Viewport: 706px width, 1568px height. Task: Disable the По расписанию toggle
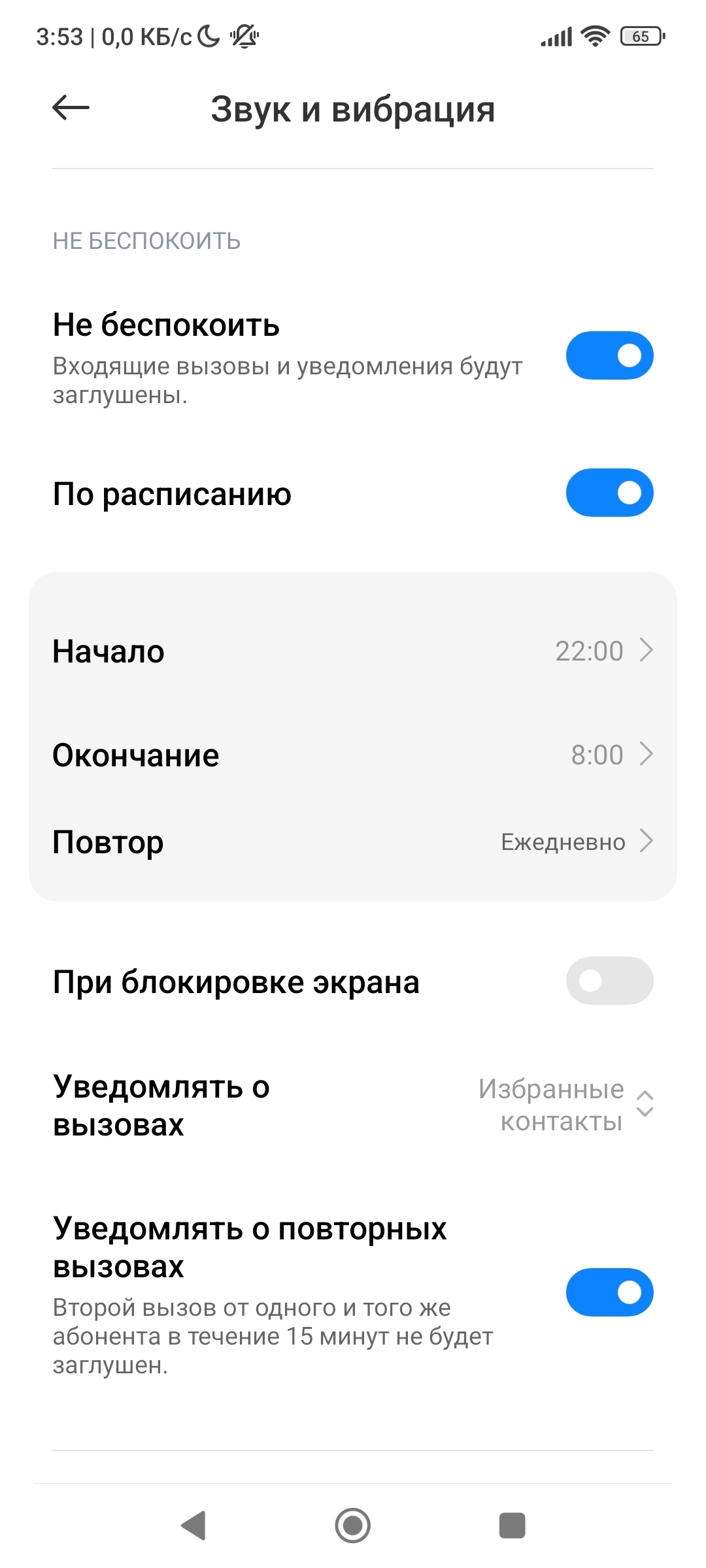click(x=609, y=493)
